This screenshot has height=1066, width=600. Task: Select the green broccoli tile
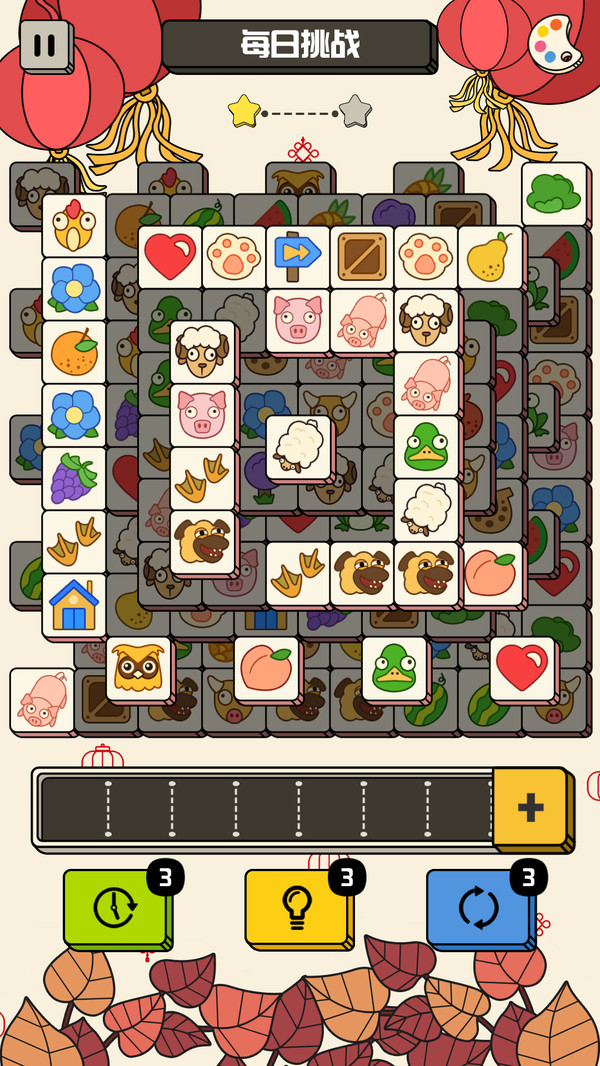coord(553,193)
